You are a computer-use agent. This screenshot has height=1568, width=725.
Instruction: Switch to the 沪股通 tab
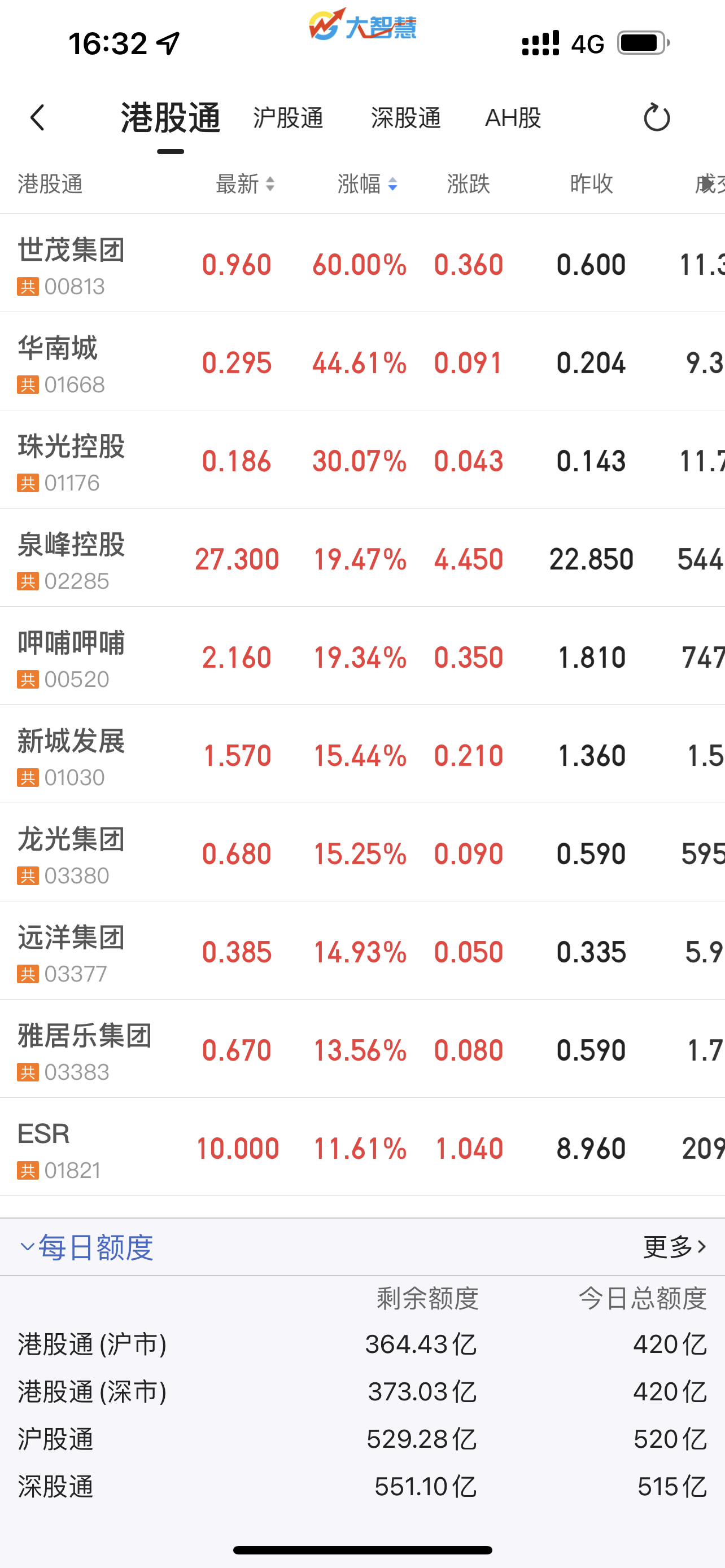[288, 117]
